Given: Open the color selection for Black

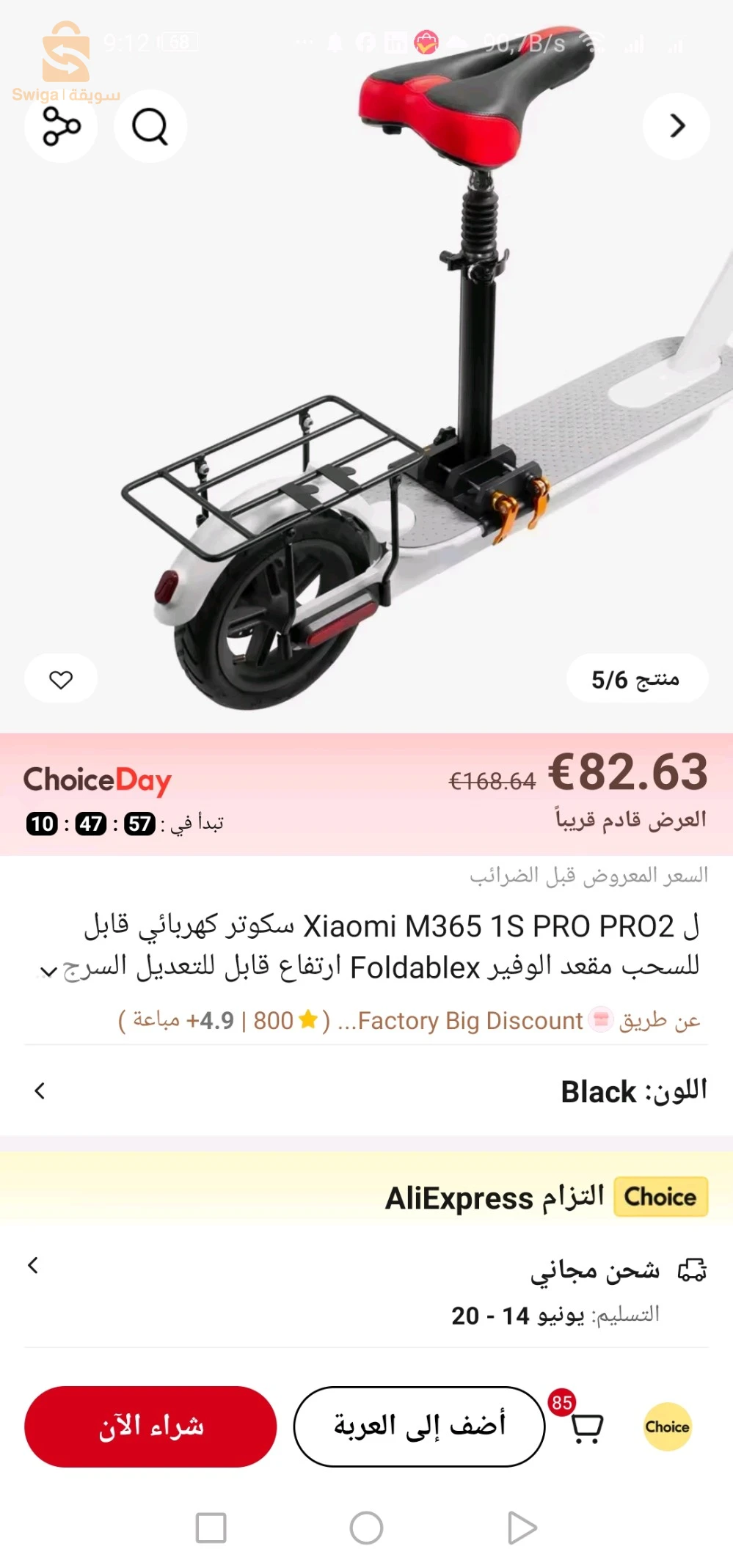Looking at the screenshot, I should [38, 1092].
